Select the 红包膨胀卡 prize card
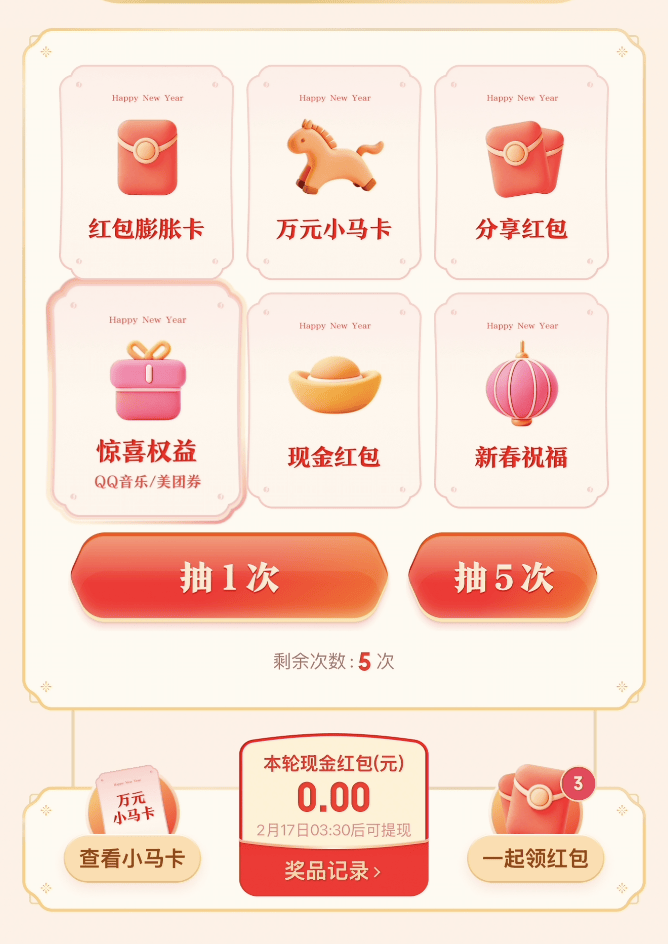Screen dimensions: 668x944 coord(146,172)
